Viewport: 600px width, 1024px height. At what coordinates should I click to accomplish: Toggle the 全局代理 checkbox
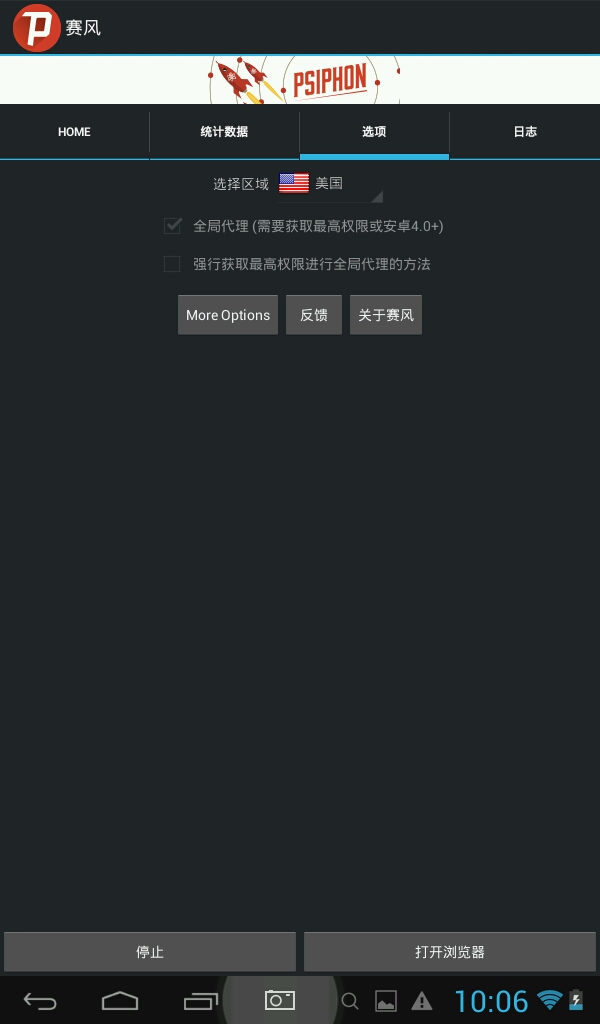pyautogui.click(x=172, y=226)
